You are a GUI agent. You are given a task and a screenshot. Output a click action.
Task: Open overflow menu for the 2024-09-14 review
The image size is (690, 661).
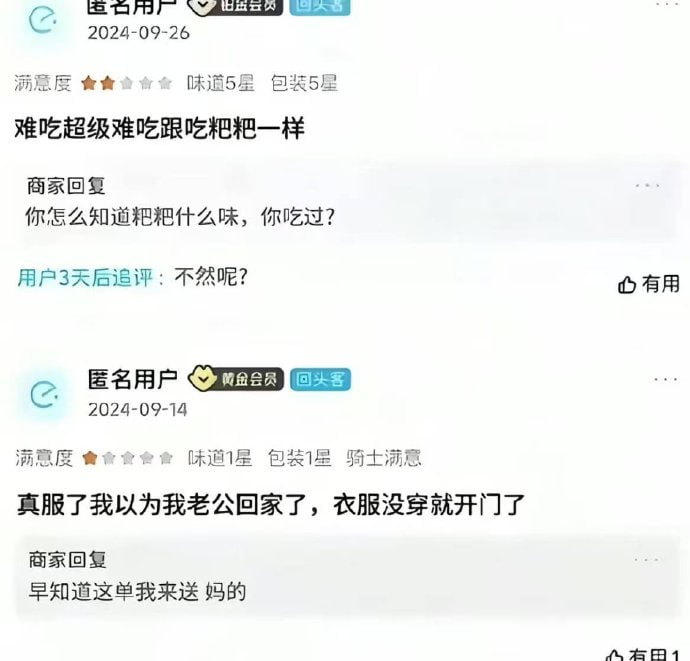click(666, 380)
